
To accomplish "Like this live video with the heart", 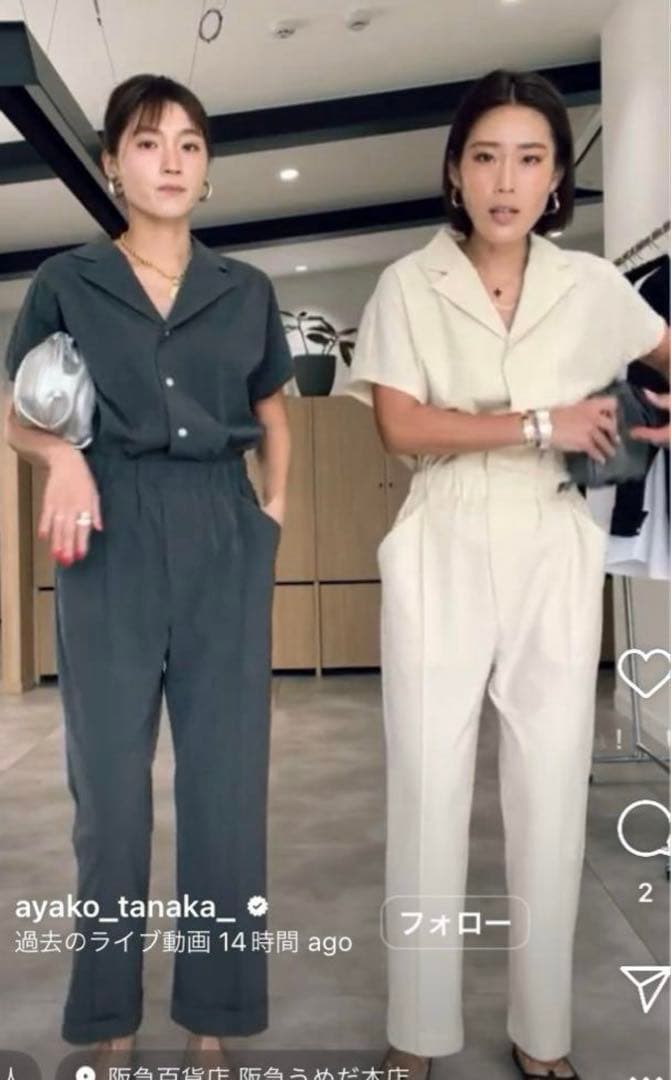I will point(643,672).
